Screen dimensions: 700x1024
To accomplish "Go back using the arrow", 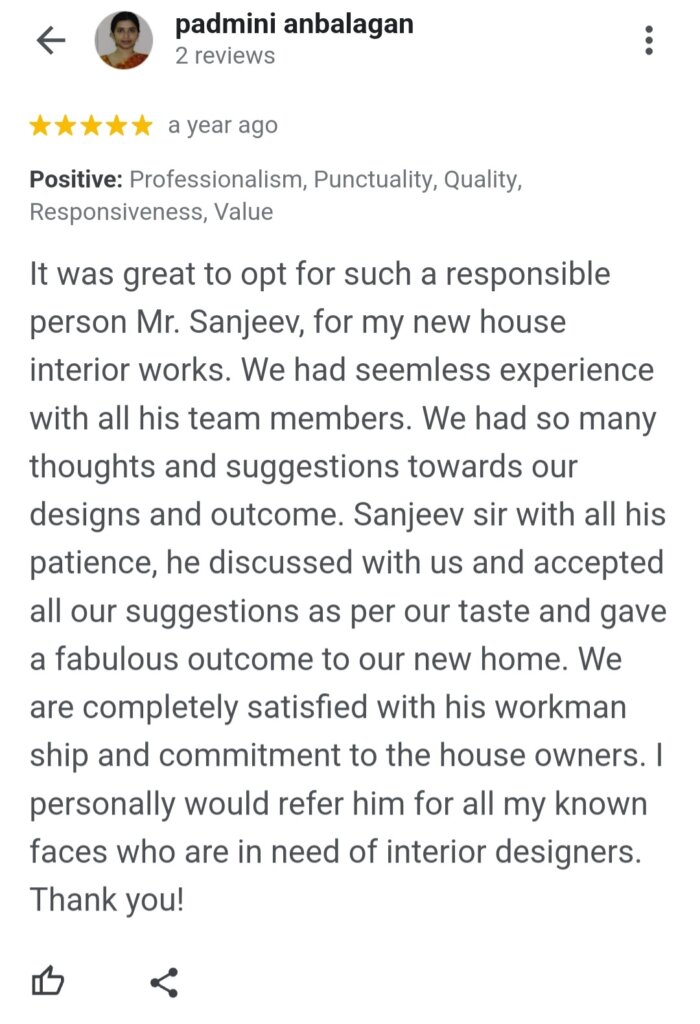I will [50, 40].
